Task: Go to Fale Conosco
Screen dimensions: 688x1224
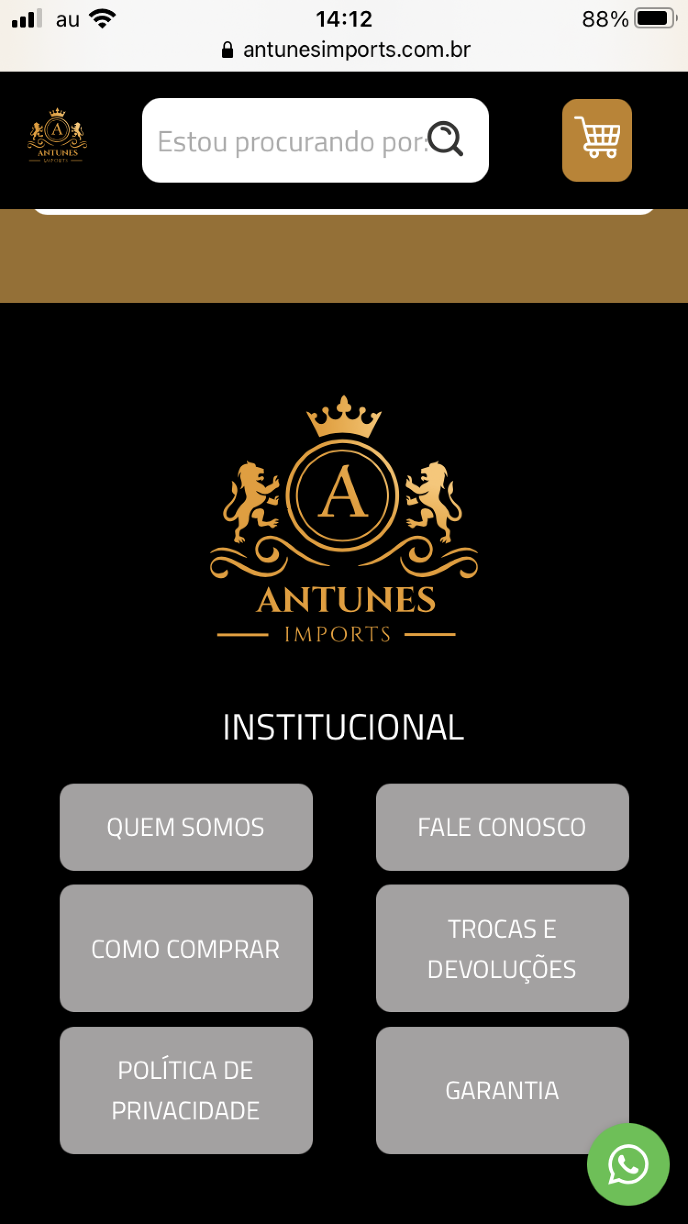Action: tap(502, 827)
